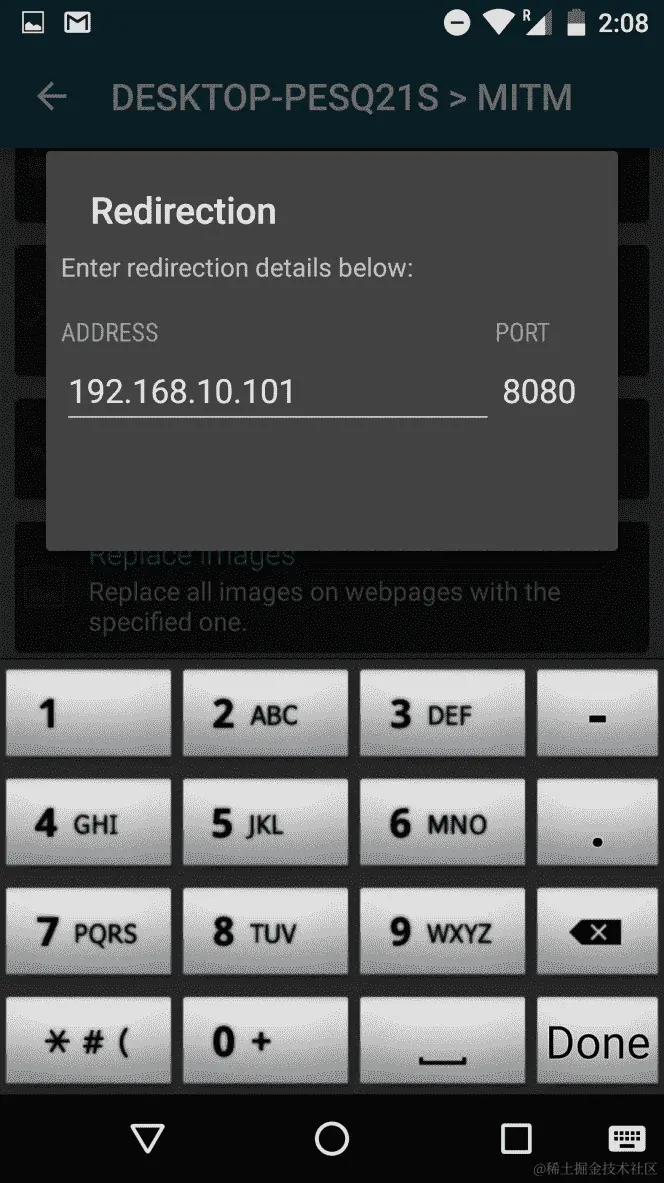
Task: Confirm entry with the Done key
Action: (597, 1041)
